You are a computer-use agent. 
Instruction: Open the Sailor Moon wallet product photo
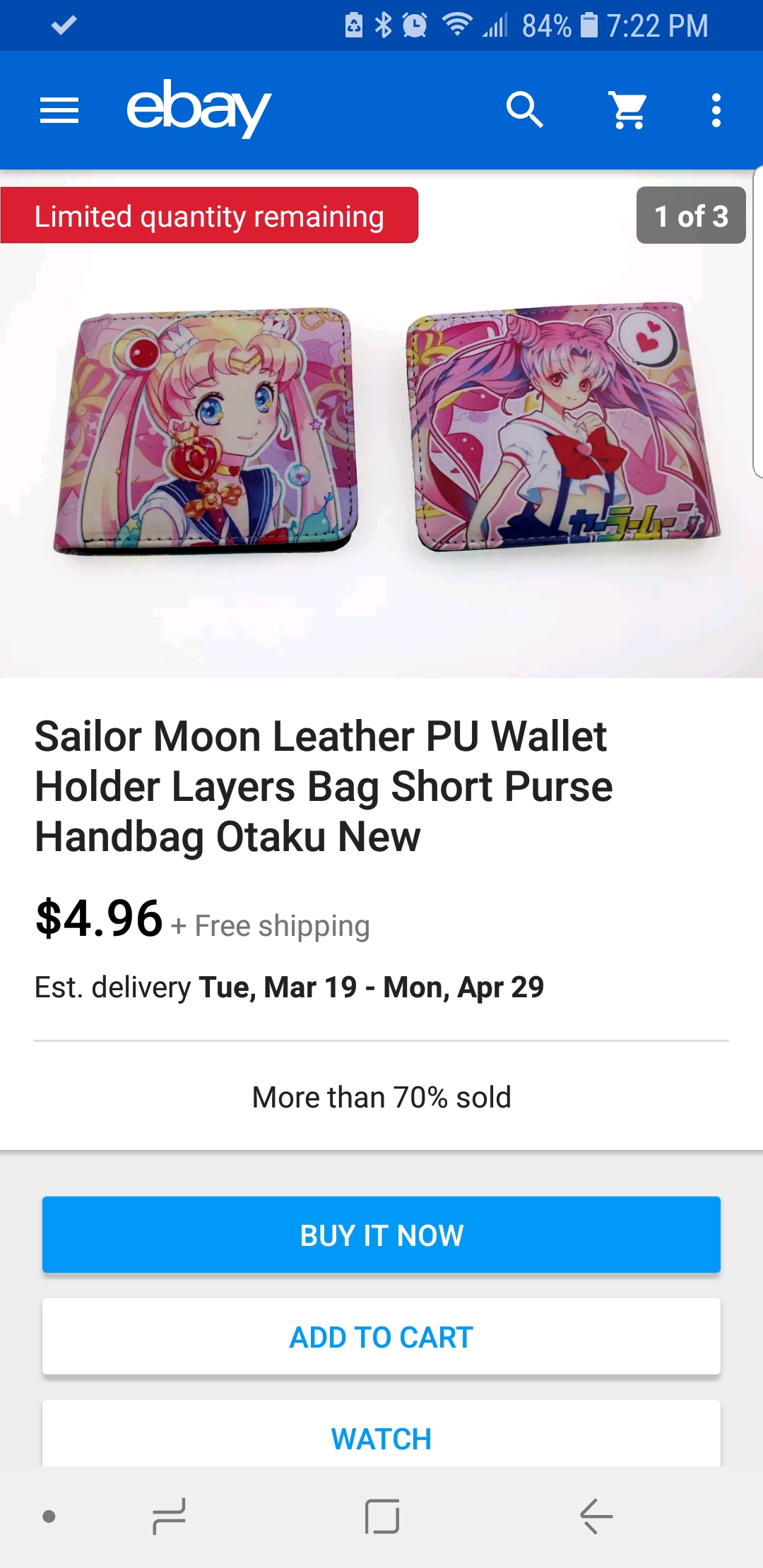pos(381,424)
